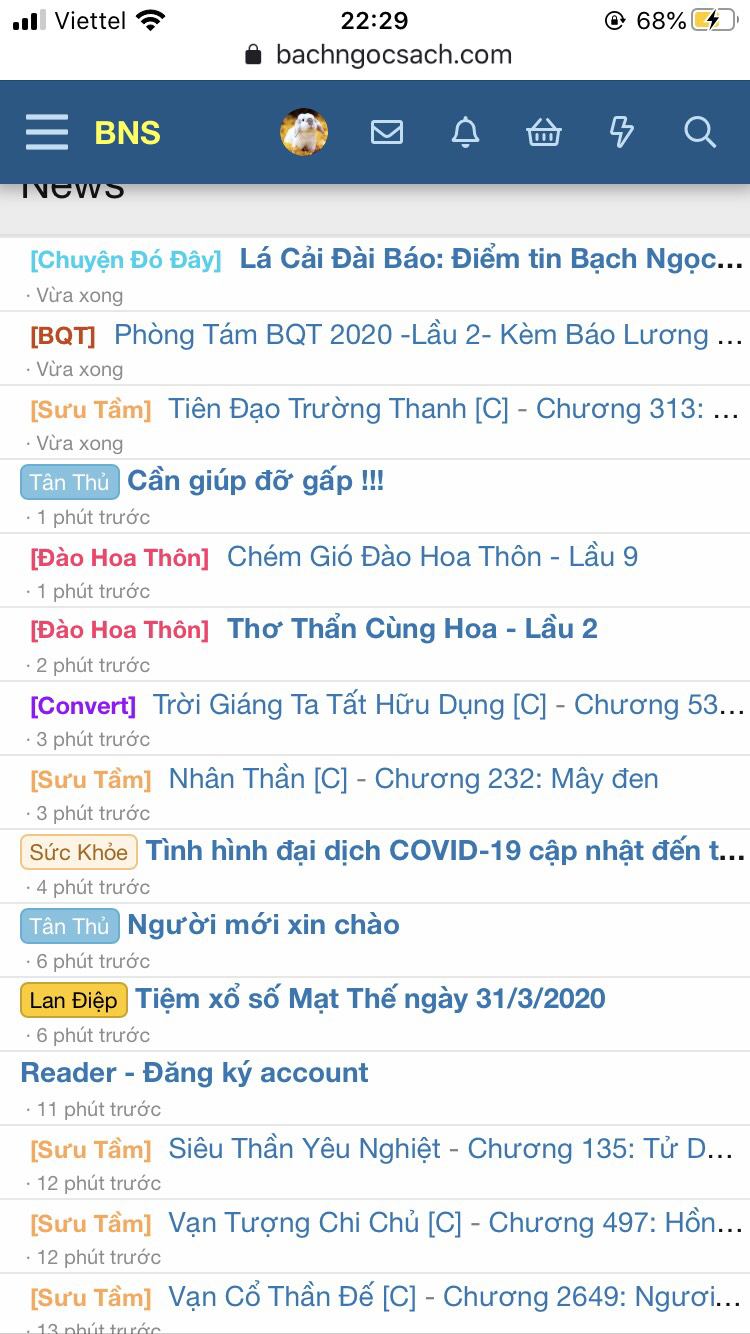View notifications via the bell icon
The height and width of the screenshot is (1334, 750).
pyautogui.click(x=465, y=131)
